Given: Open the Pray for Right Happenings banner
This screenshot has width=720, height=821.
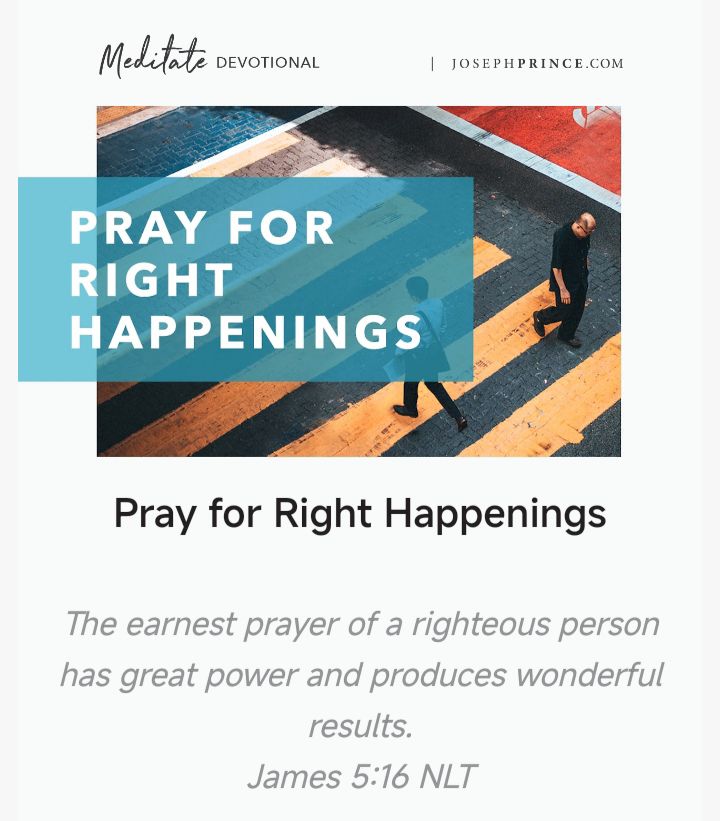Looking at the screenshot, I should coord(358,281).
